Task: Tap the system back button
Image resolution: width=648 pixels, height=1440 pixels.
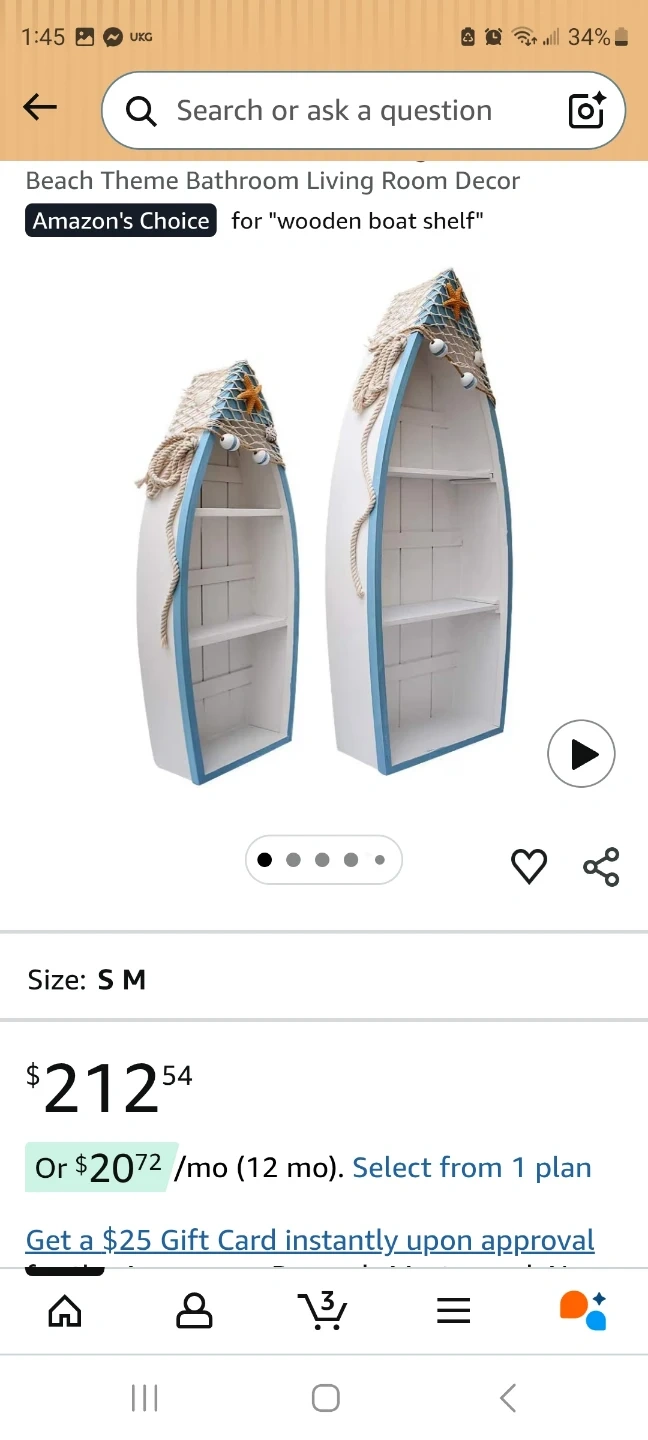Action: coord(507,1397)
